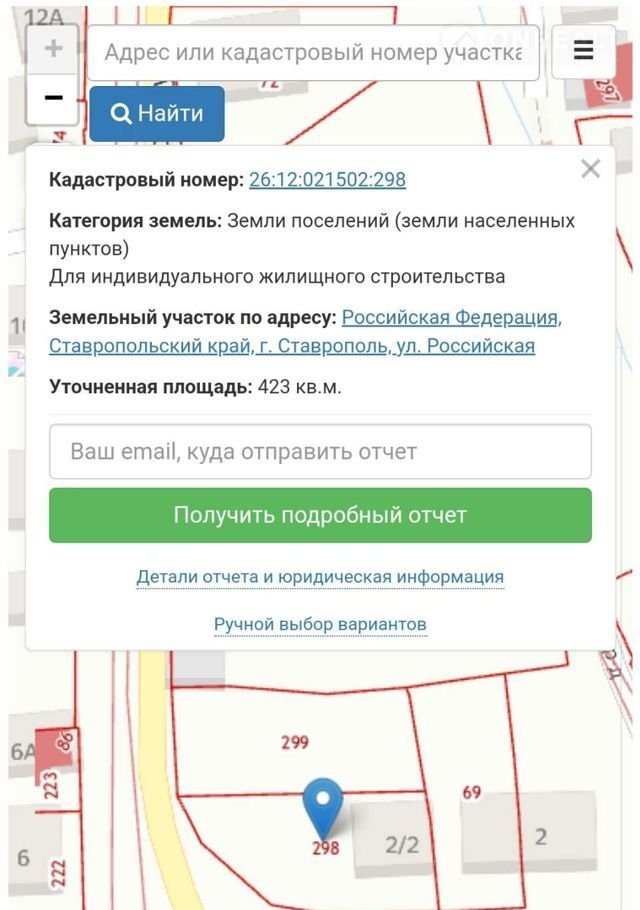
Task: Tap the Найти search button
Action: pos(157,114)
